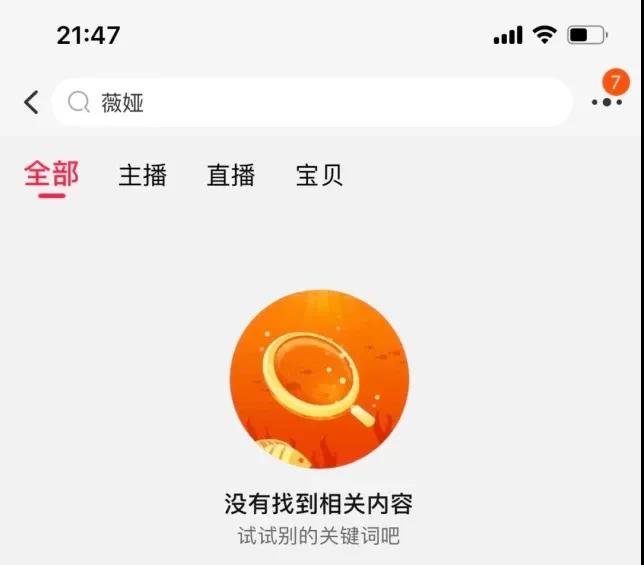
Task: Switch to the 直播 tab
Action: [230, 176]
